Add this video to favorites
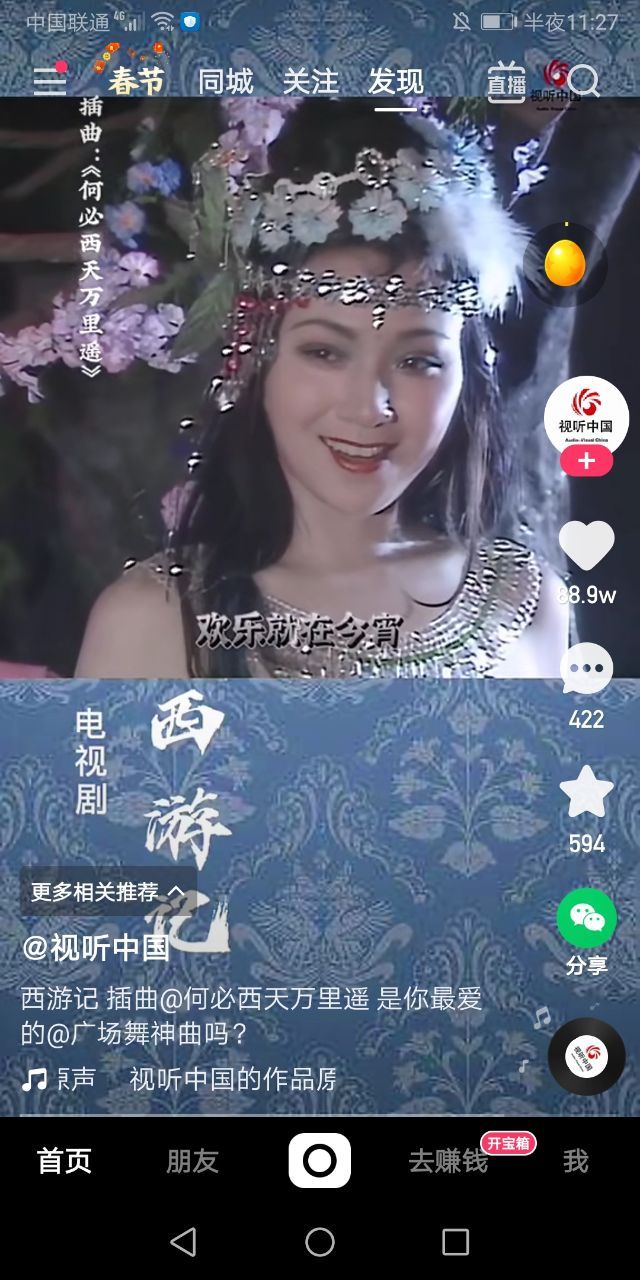The image size is (640, 1280). coord(586,793)
